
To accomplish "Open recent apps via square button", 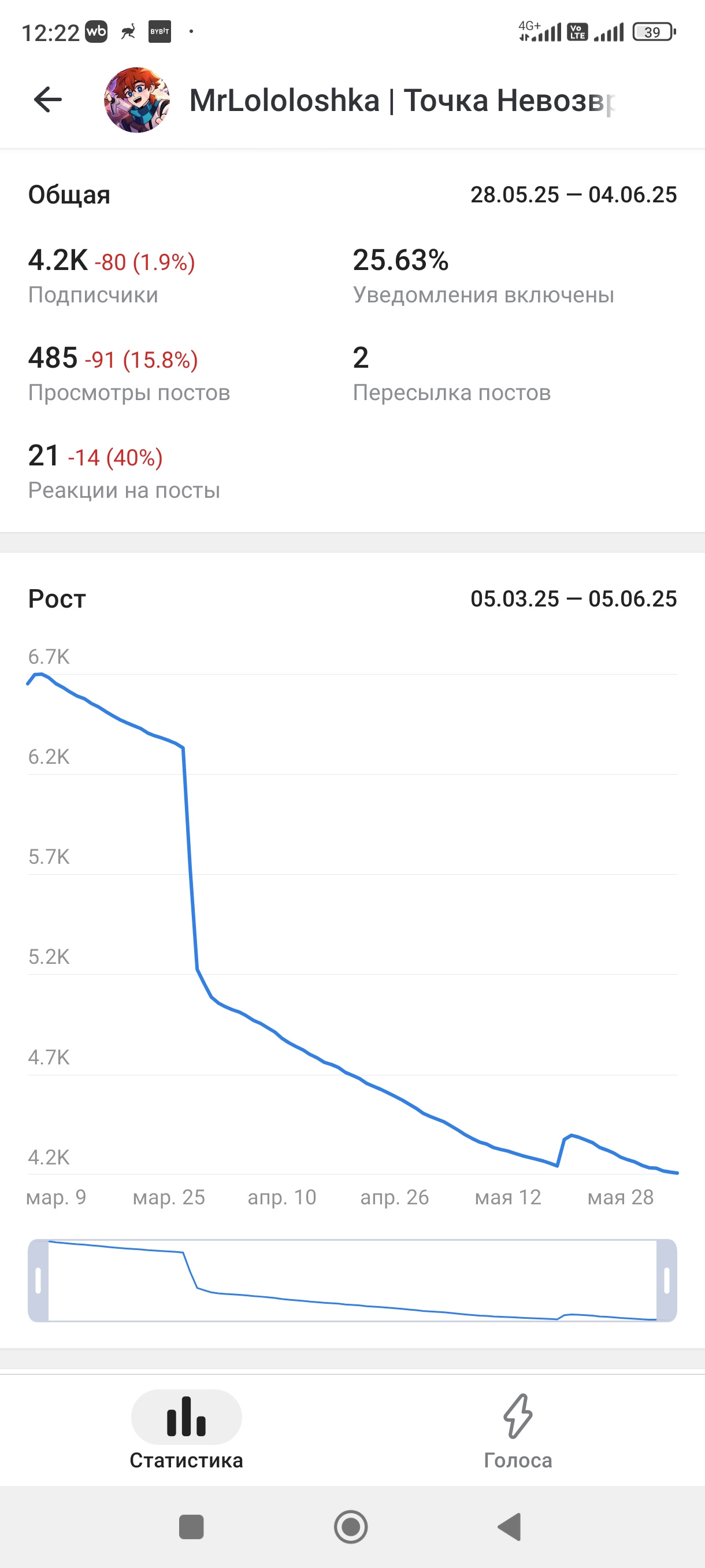I will [191, 1526].
